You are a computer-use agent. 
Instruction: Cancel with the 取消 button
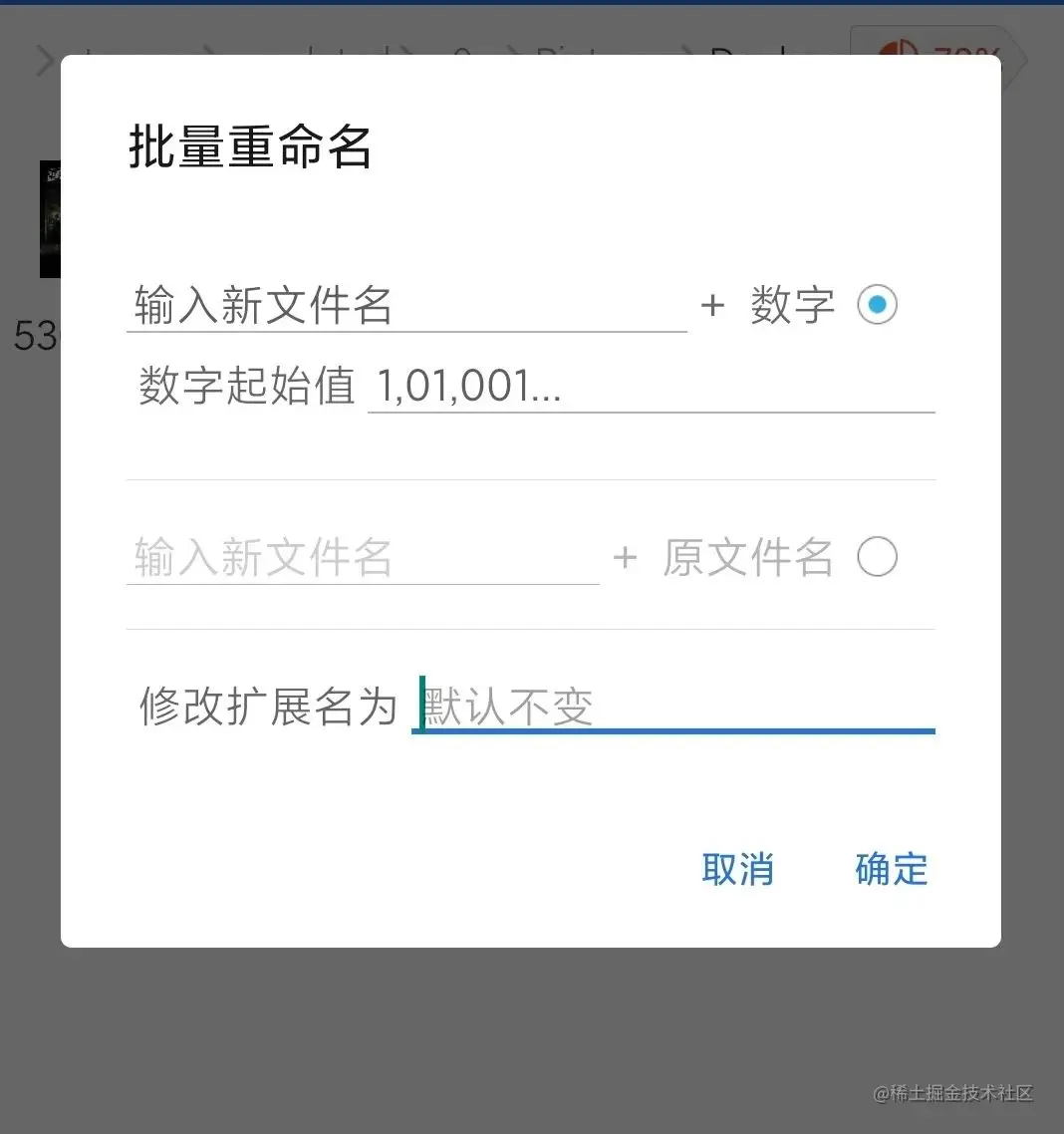[x=737, y=869]
